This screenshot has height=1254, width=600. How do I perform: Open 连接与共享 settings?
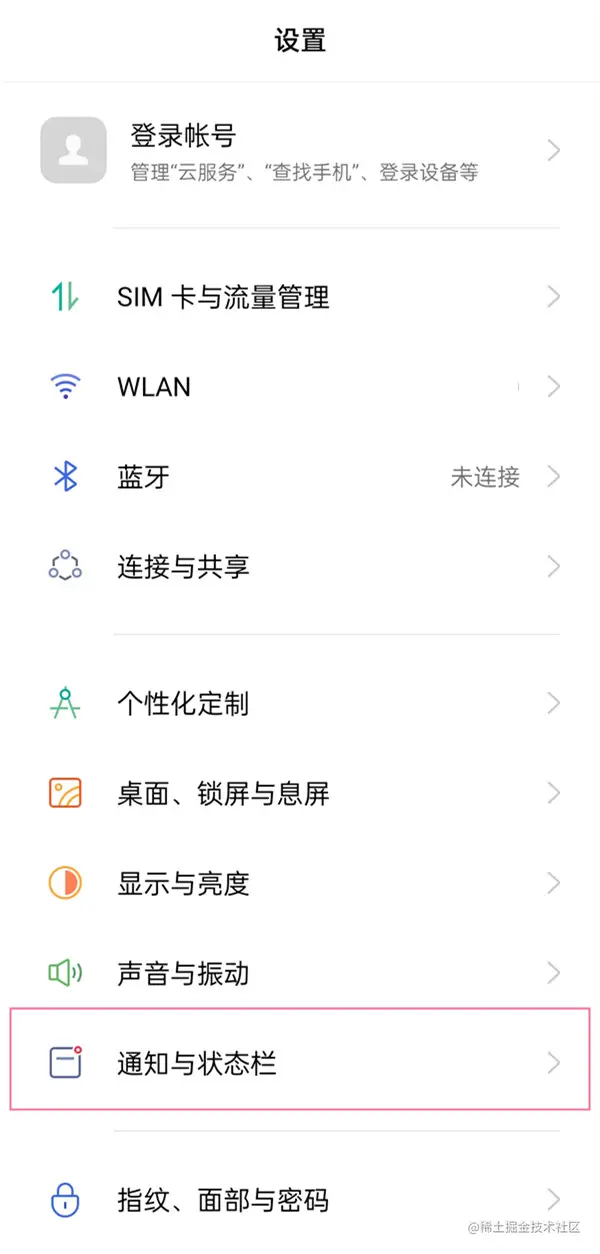click(x=300, y=567)
